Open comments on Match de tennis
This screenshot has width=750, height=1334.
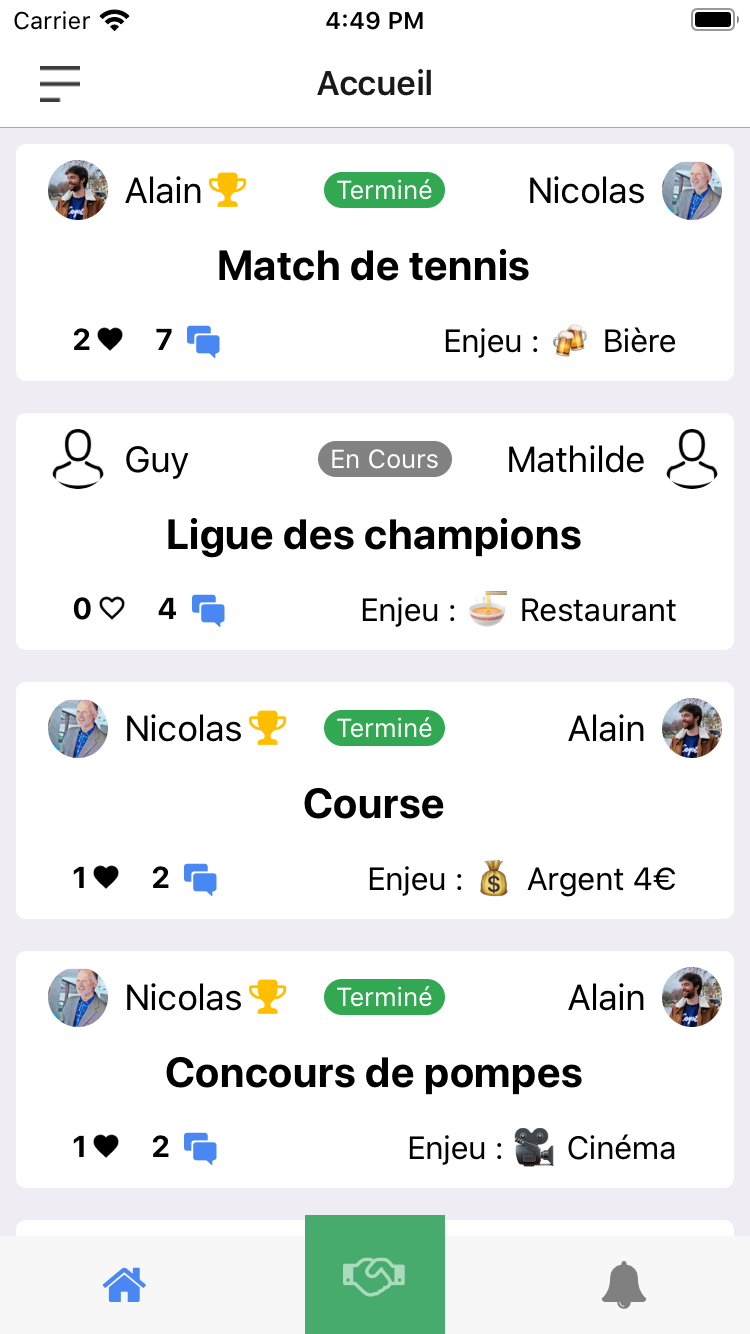(203, 341)
